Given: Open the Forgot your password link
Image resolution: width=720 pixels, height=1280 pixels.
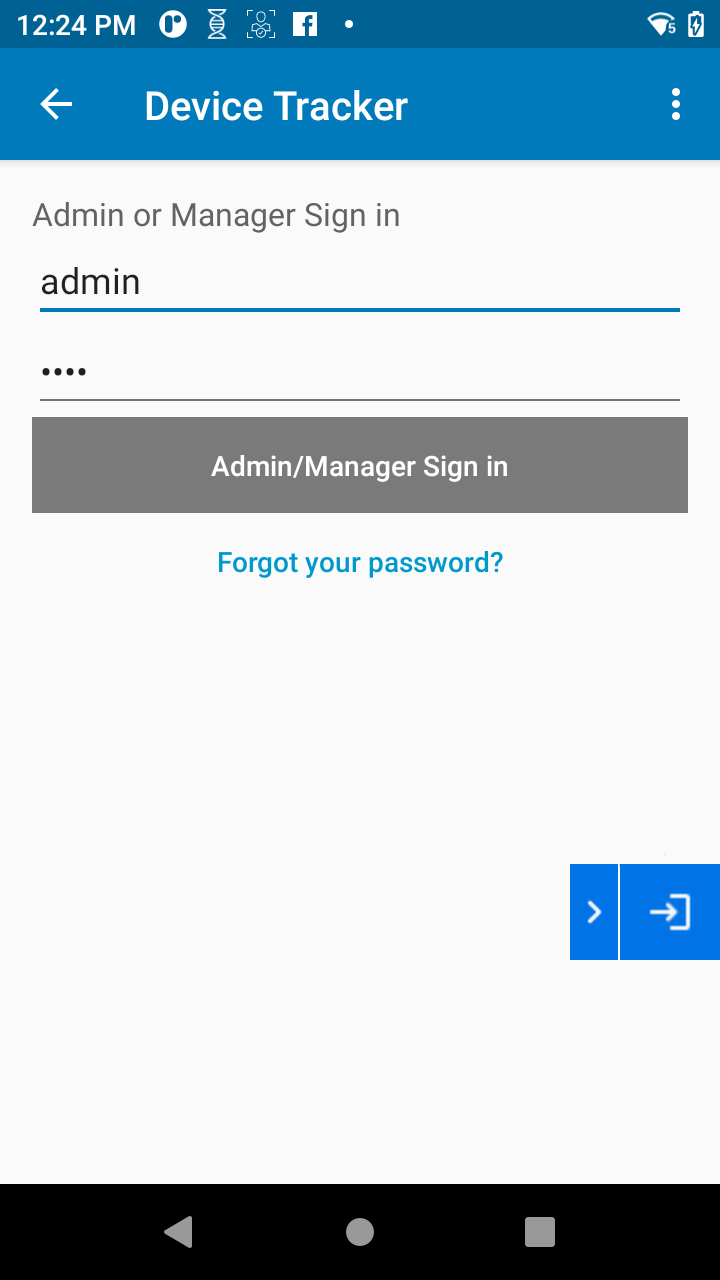Looking at the screenshot, I should coord(360,562).
